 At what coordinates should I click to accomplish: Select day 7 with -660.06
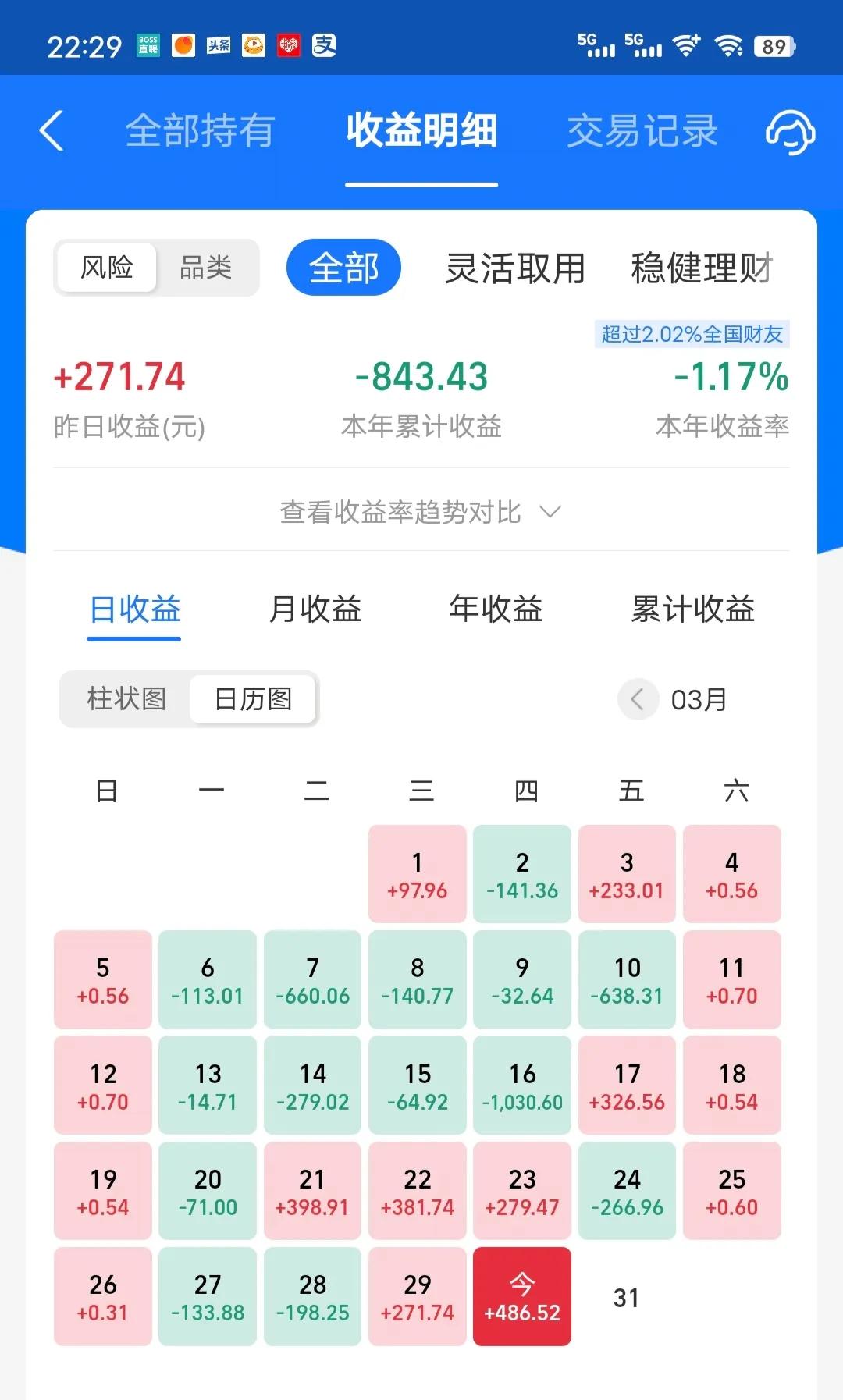tap(312, 979)
